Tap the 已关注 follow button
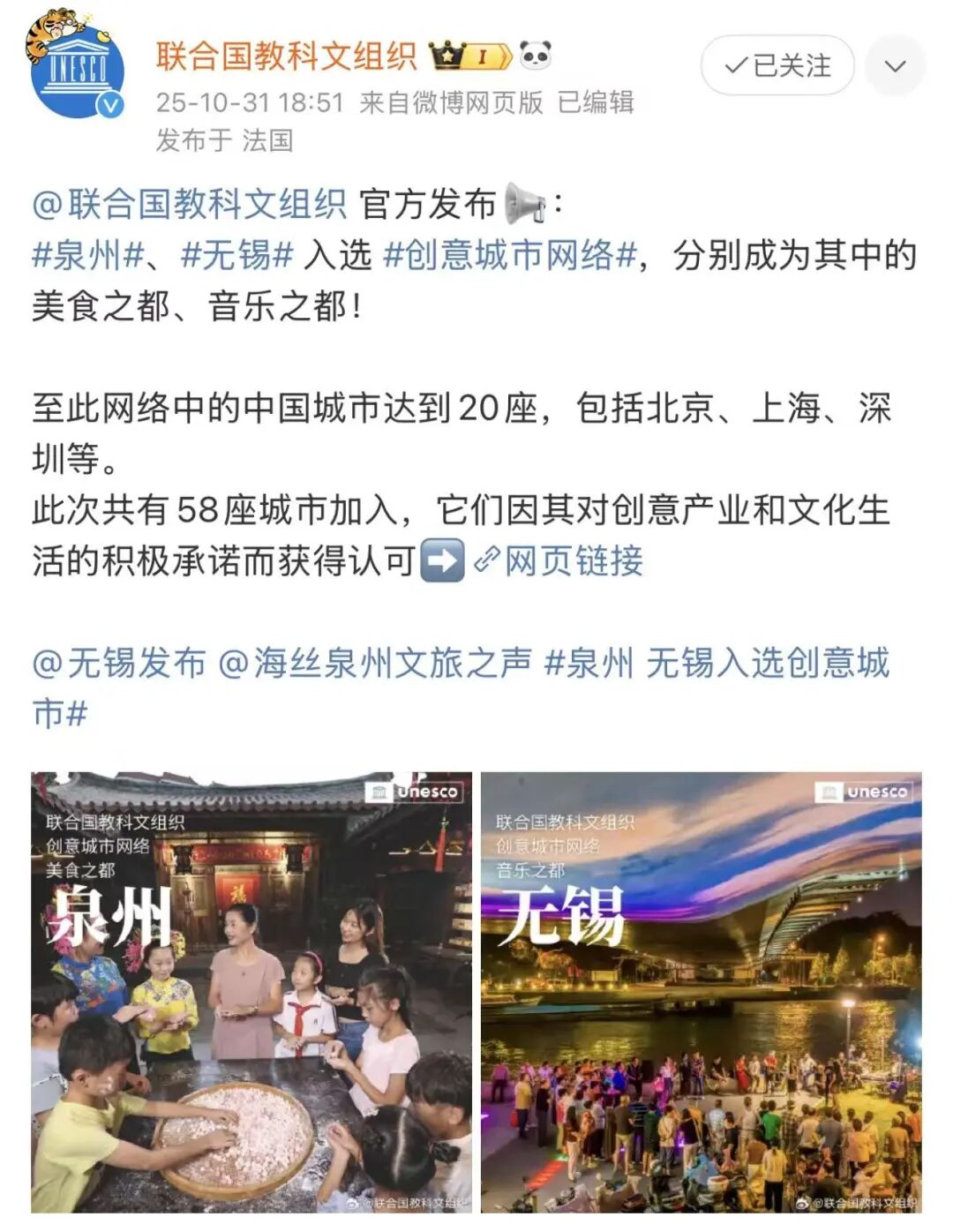The image size is (953, 1232). tap(777, 66)
